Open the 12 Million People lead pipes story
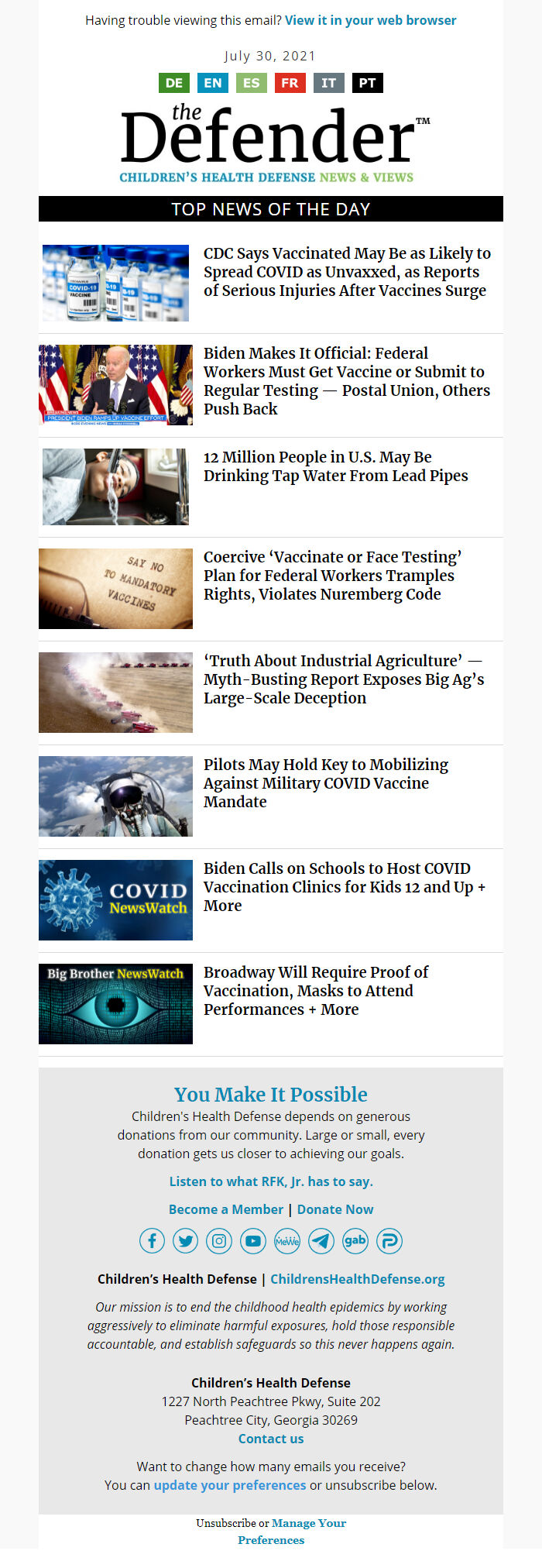 [335, 466]
